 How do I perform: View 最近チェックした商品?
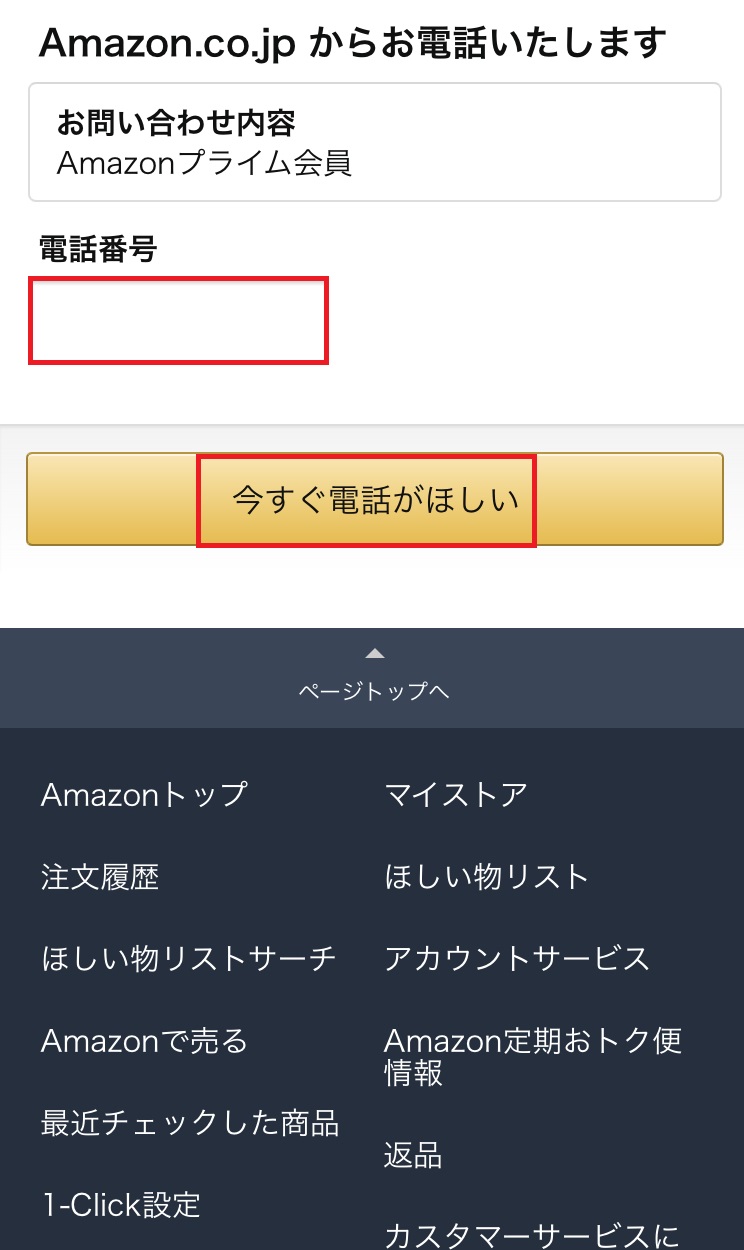[190, 1123]
